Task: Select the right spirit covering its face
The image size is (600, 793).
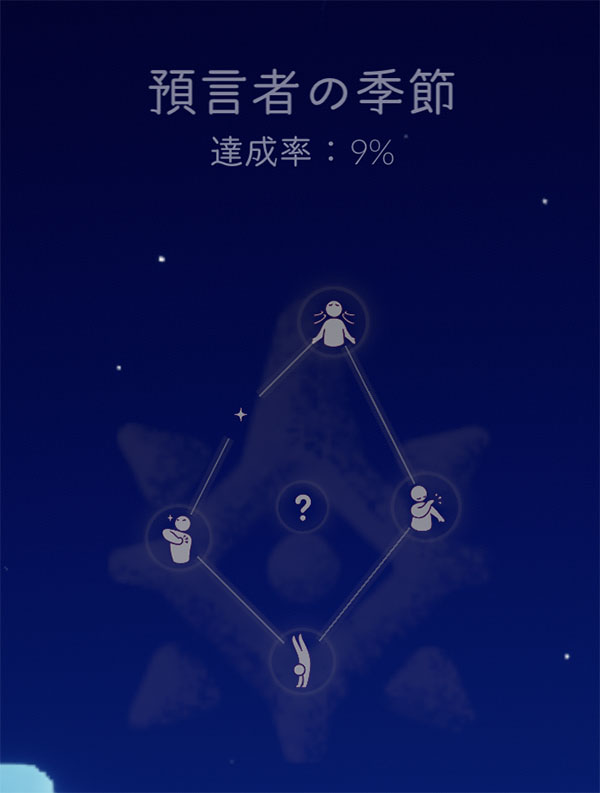Action: [426, 507]
